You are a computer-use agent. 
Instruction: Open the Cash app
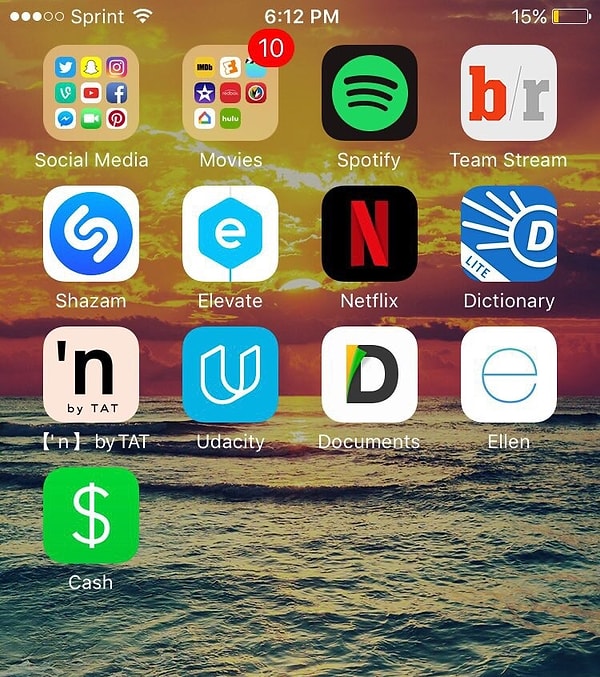91,516
